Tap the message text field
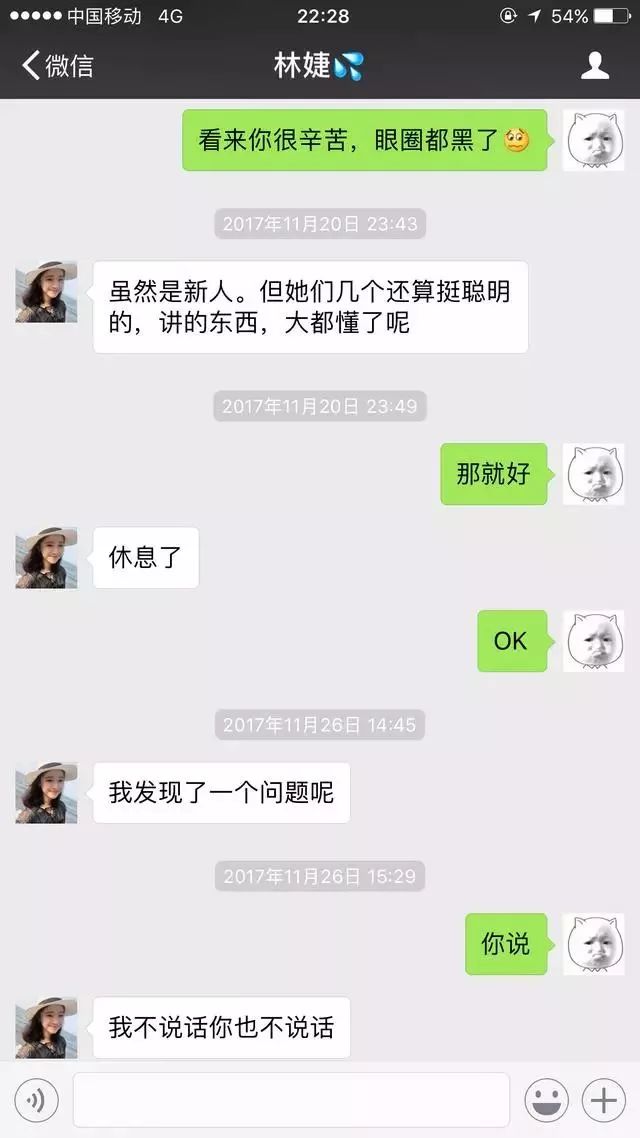 pyautogui.click(x=291, y=1100)
